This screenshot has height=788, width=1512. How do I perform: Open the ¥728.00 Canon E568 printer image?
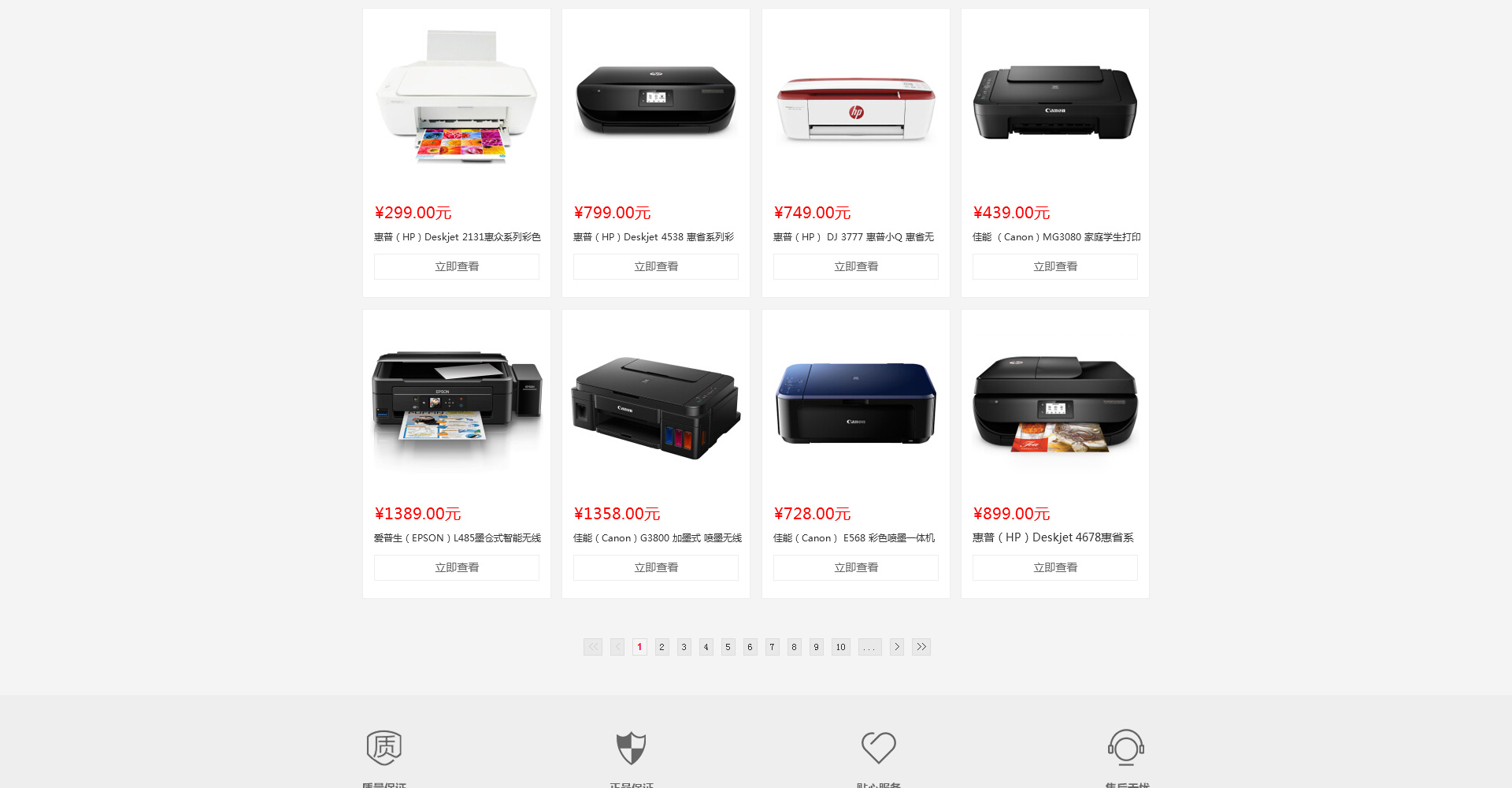(856, 403)
